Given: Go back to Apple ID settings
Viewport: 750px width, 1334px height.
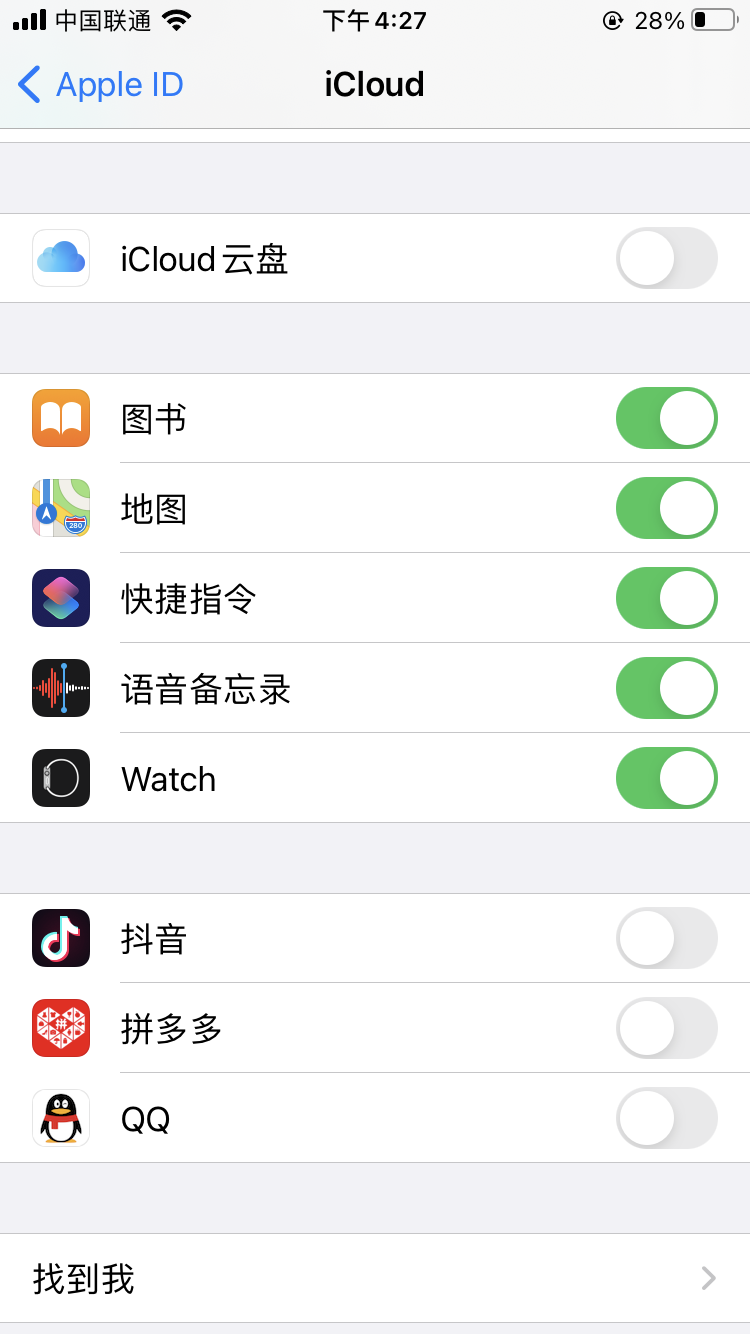Looking at the screenshot, I should tap(101, 85).
